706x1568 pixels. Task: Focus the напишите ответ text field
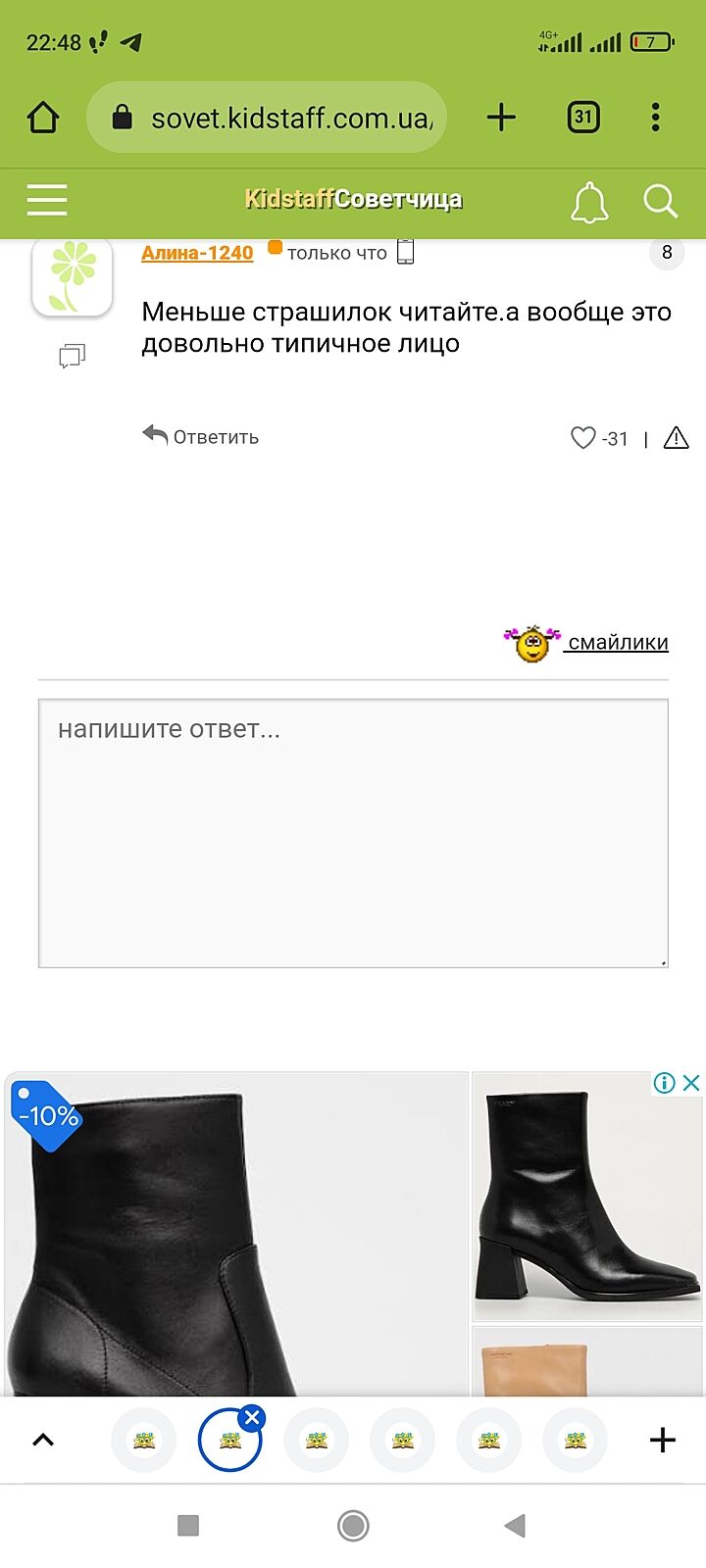[353, 833]
